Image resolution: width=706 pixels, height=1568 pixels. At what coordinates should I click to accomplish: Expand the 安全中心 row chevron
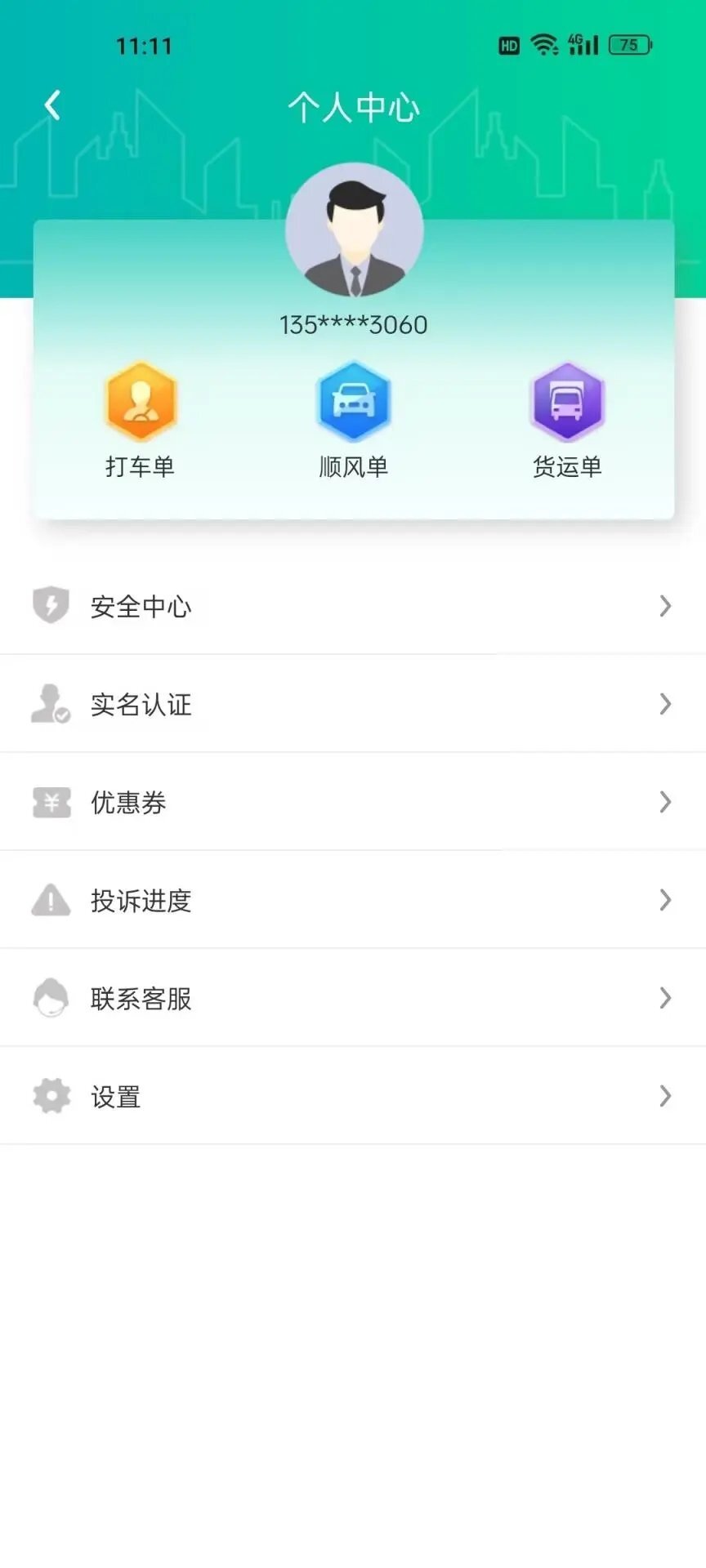pyautogui.click(x=664, y=606)
